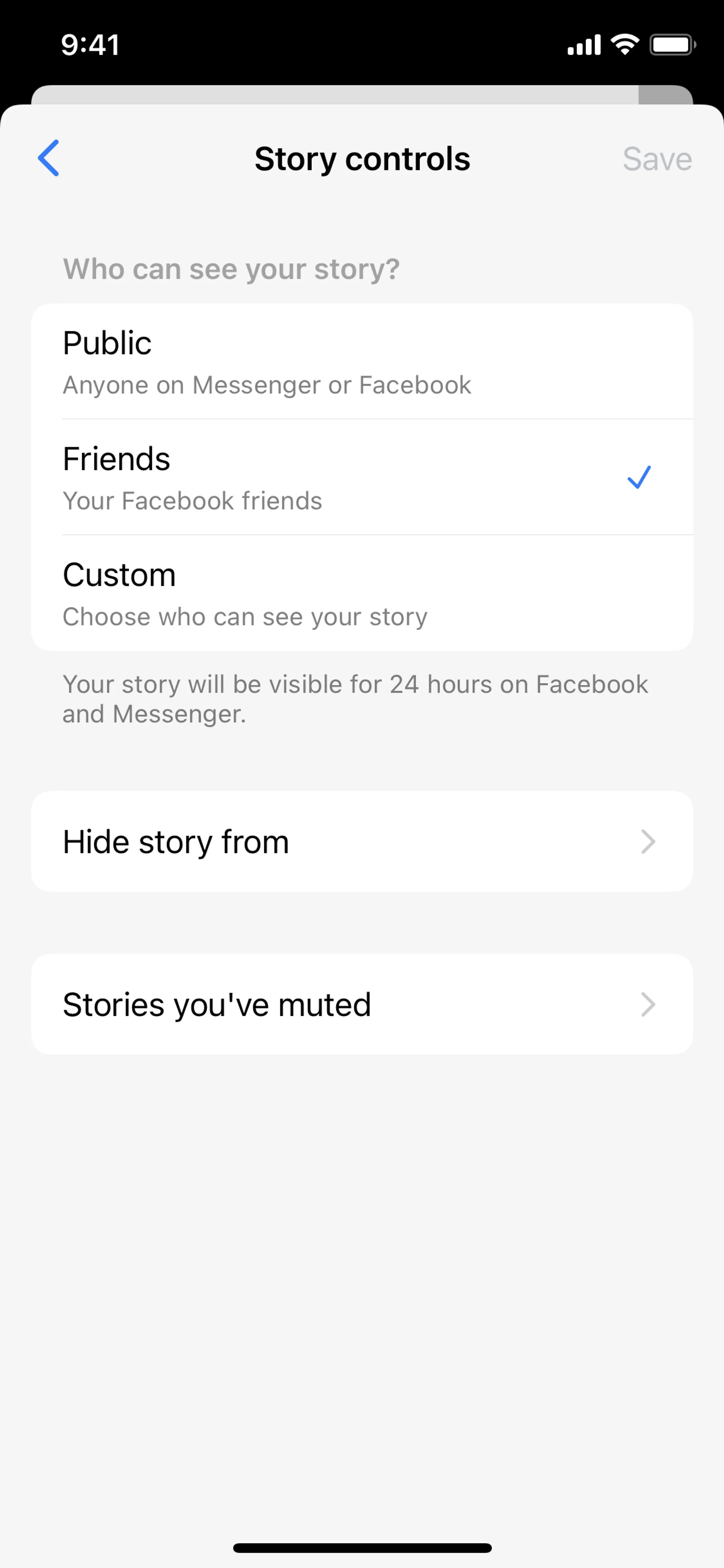Tap Save in the header
724x1568 pixels.
pyautogui.click(x=657, y=160)
